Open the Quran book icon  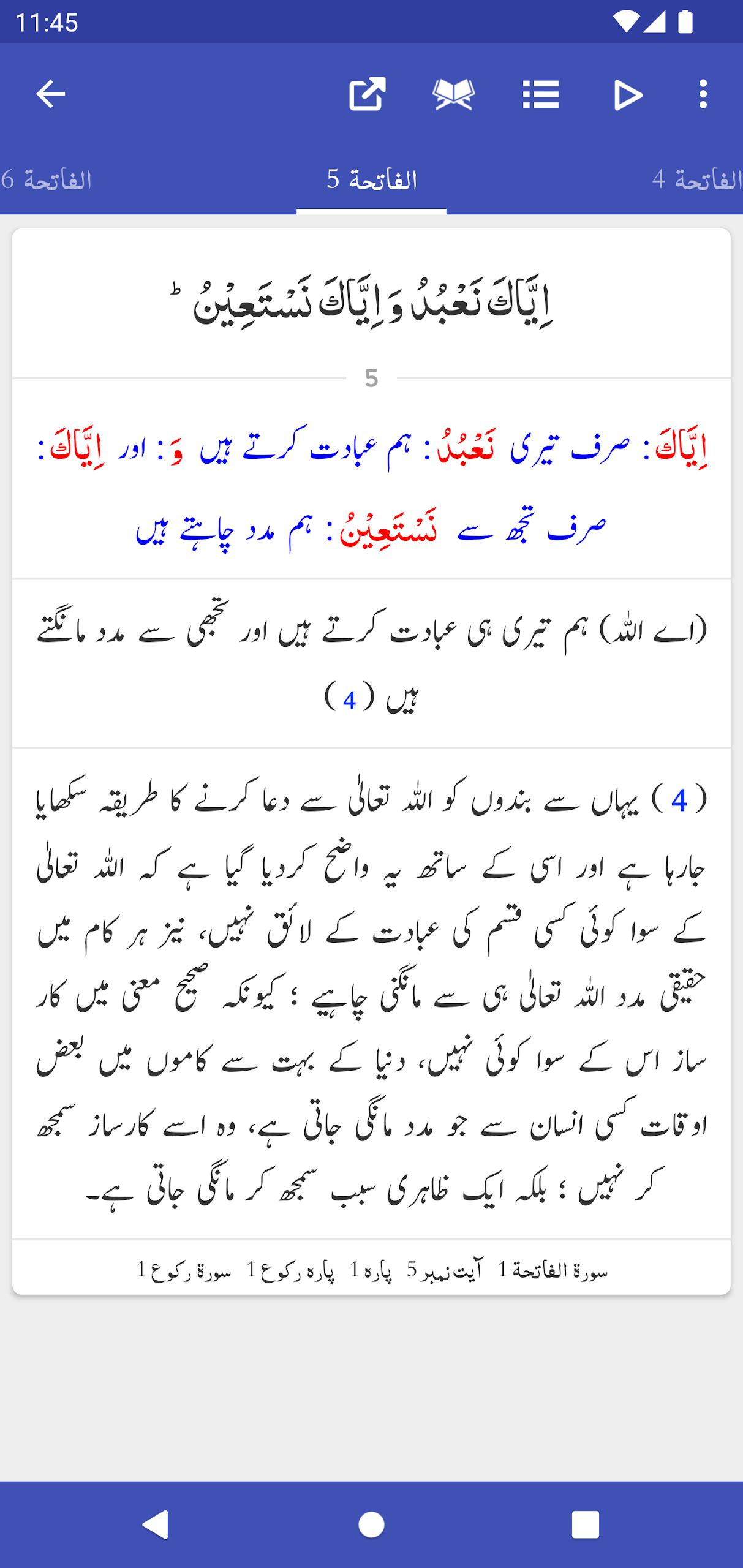453,94
